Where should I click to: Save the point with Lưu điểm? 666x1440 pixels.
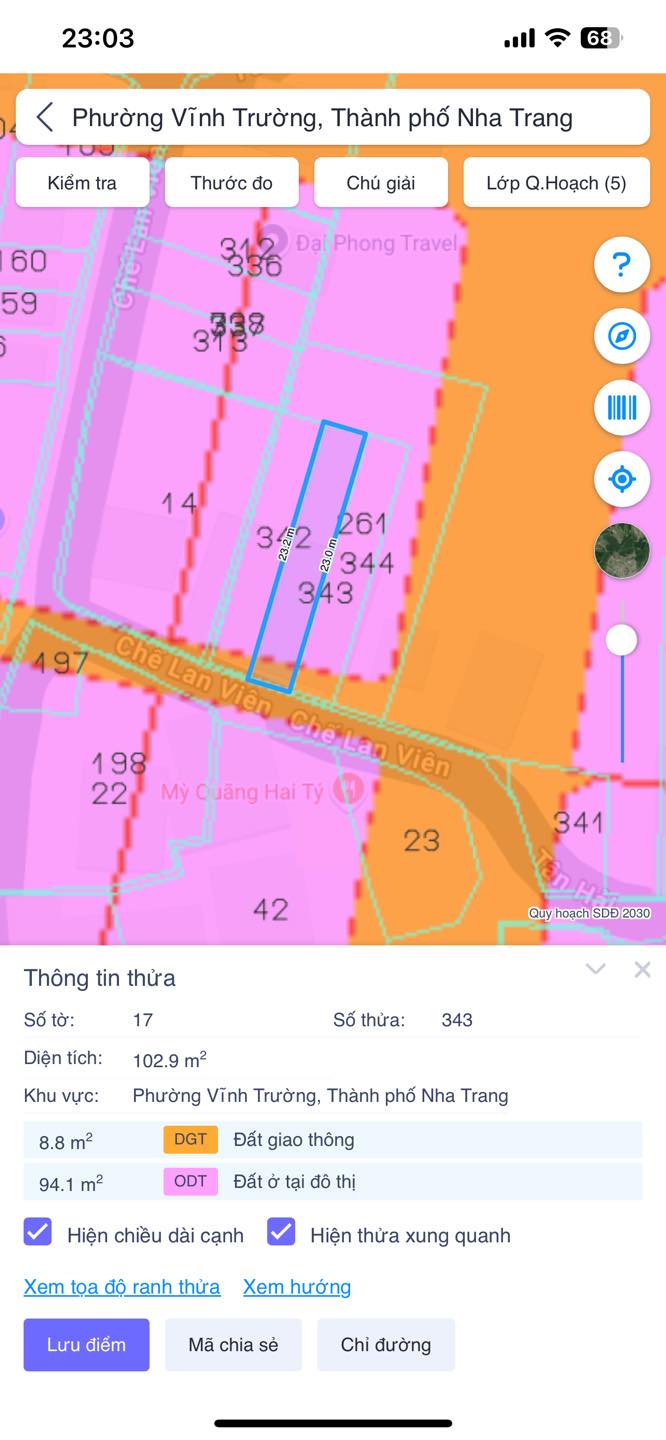tap(87, 1345)
